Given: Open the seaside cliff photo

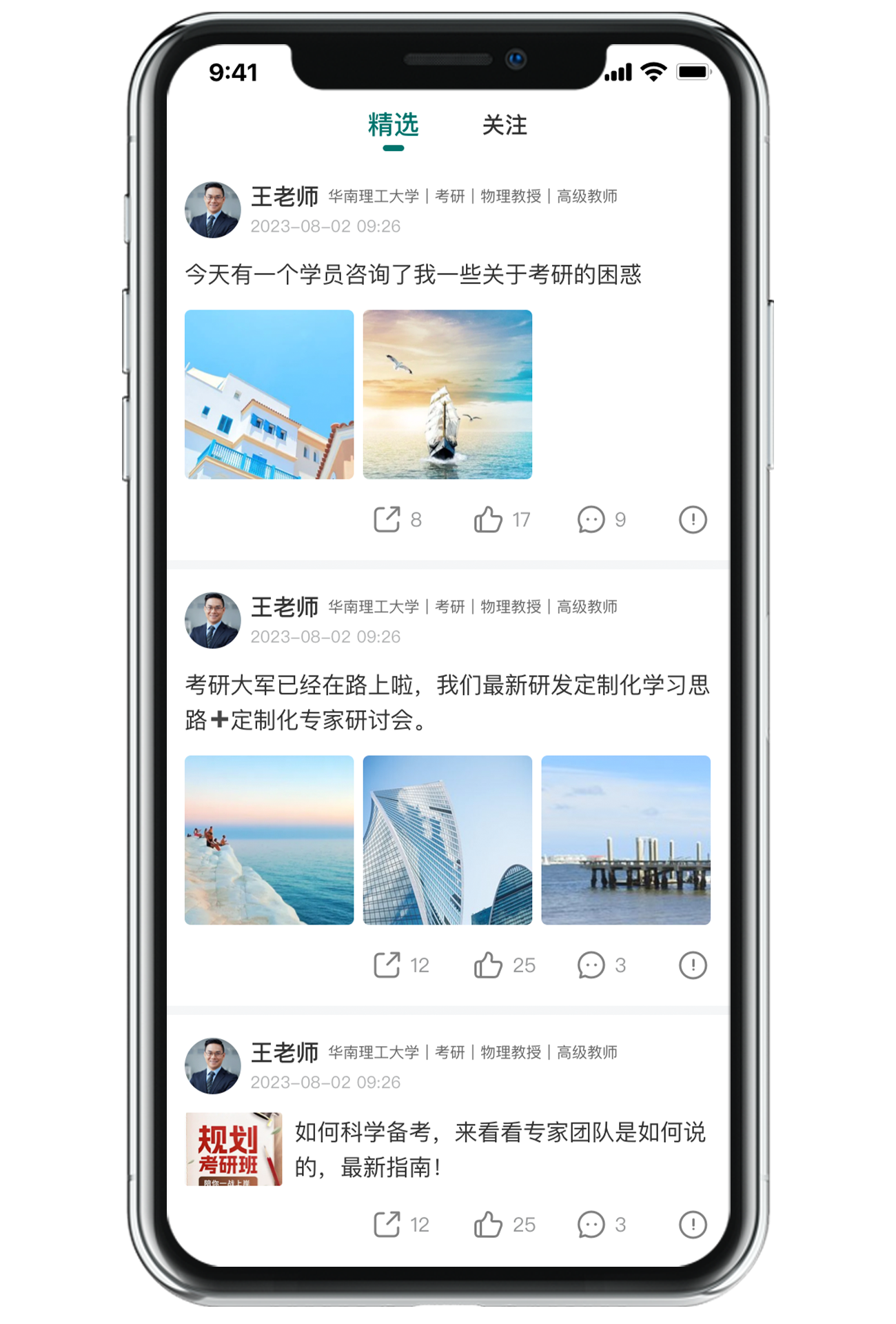Looking at the screenshot, I should (269, 840).
